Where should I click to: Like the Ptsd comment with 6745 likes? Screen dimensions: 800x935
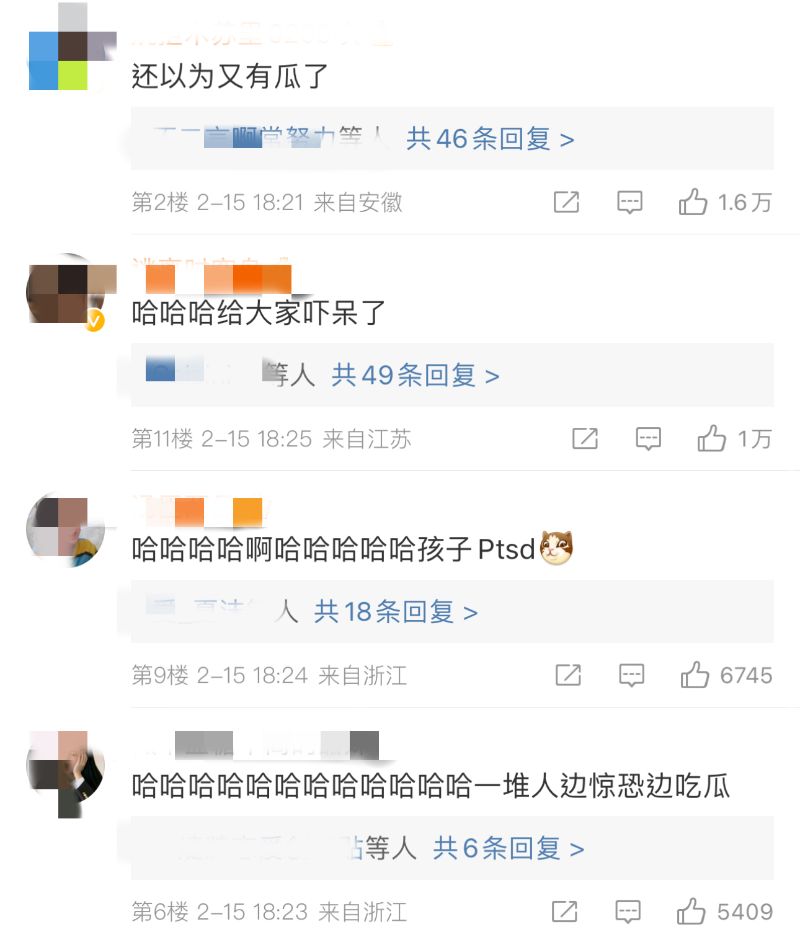pyautogui.click(x=694, y=675)
